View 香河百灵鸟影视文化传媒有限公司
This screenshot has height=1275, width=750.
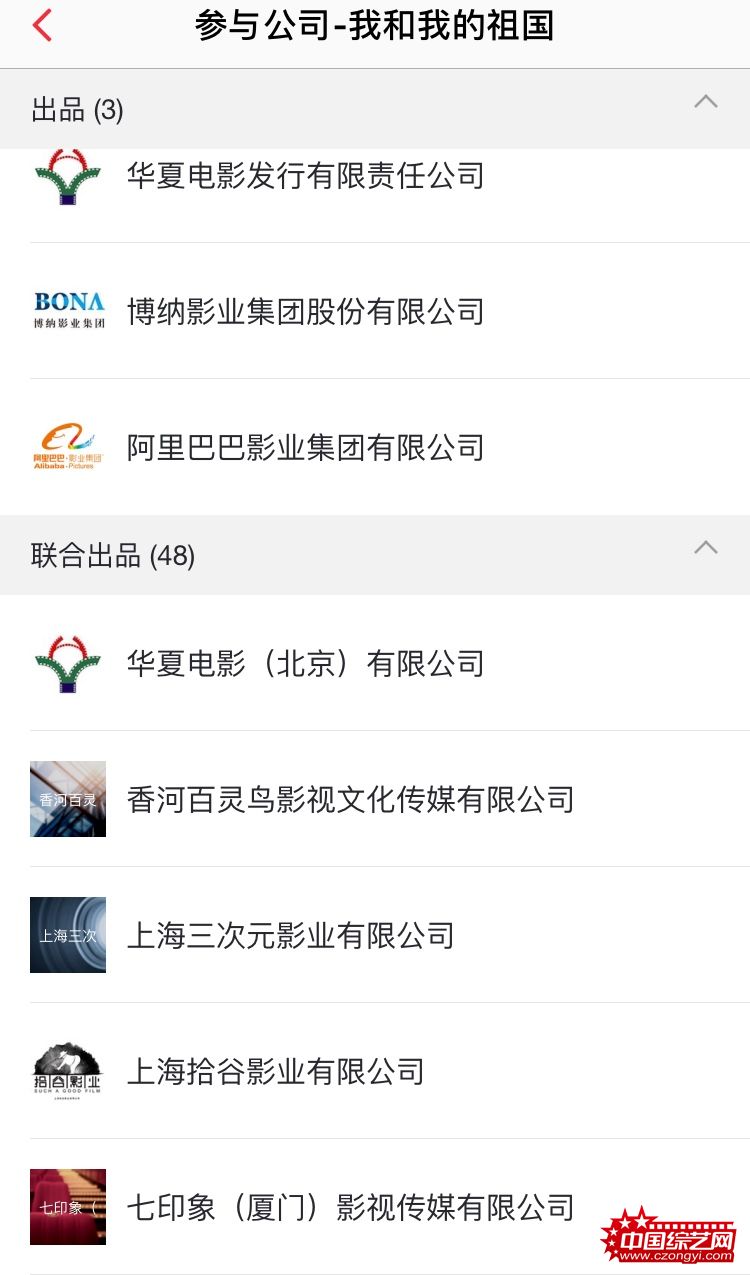(375, 799)
